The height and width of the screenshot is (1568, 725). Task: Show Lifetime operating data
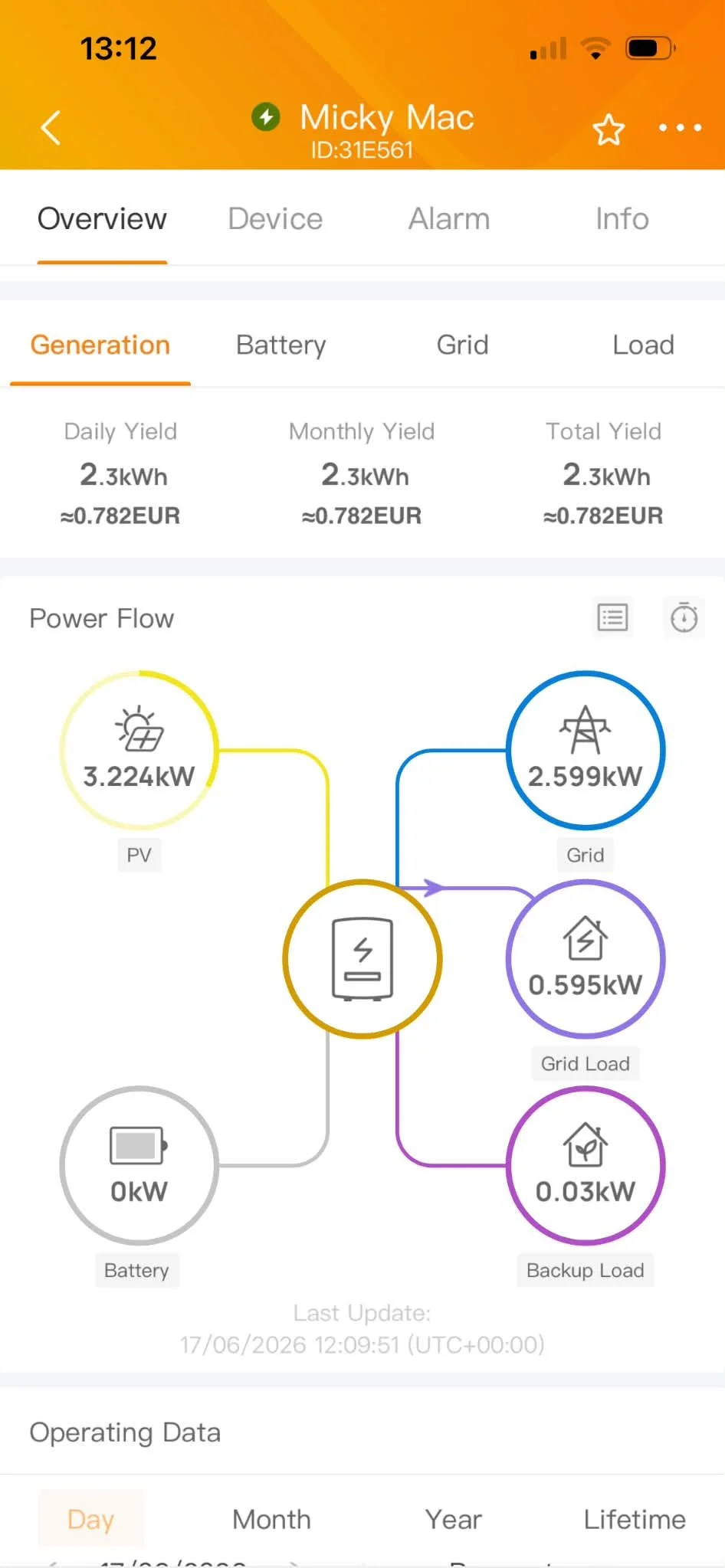pyautogui.click(x=635, y=1519)
